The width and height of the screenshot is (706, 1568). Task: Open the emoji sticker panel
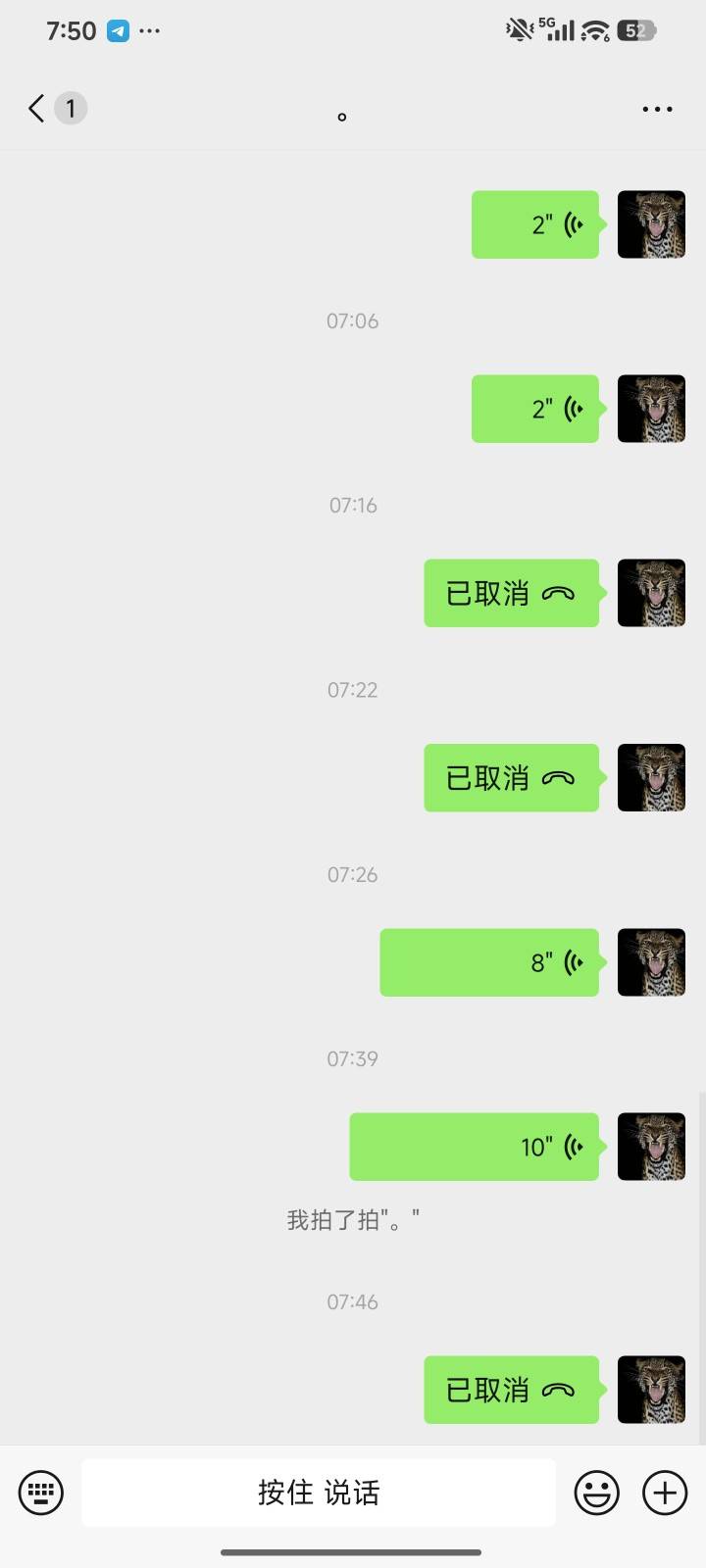point(596,1493)
